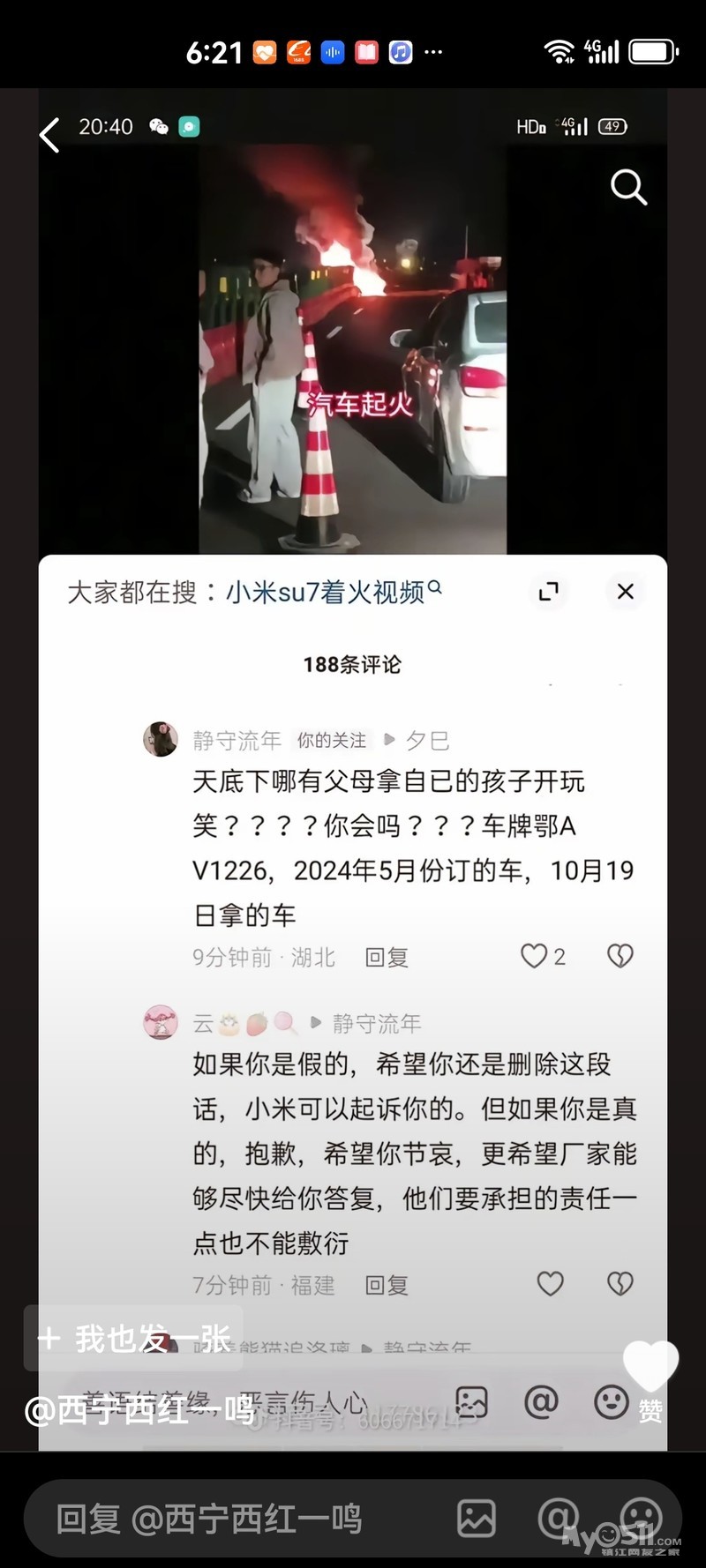Tap the 我也发一张 button

coord(135,1339)
